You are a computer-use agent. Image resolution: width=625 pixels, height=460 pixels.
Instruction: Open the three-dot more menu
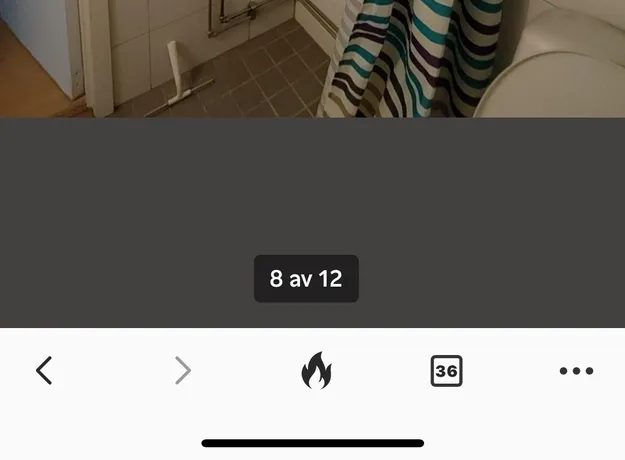point(576,371)
